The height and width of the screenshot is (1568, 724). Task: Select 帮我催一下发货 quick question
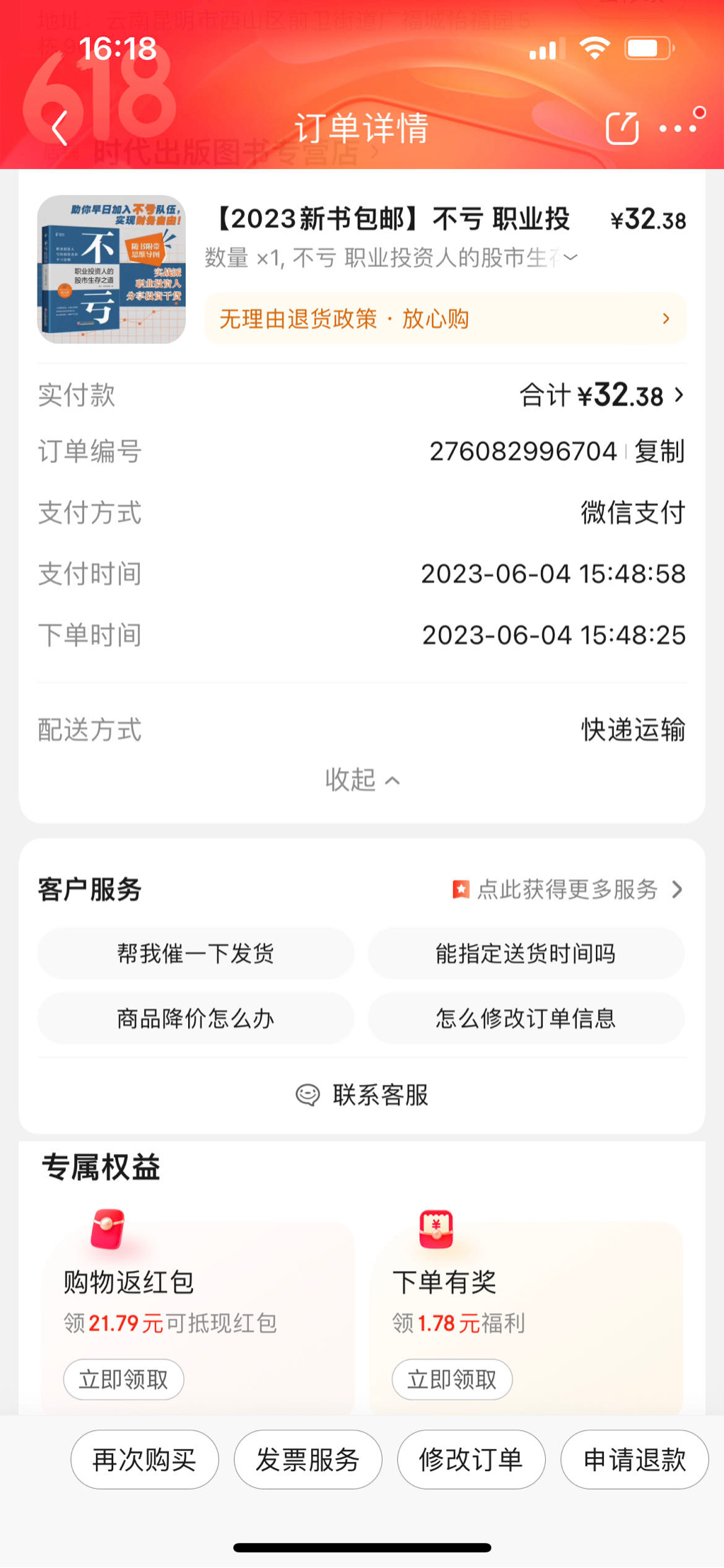click(x=196, y=953)
